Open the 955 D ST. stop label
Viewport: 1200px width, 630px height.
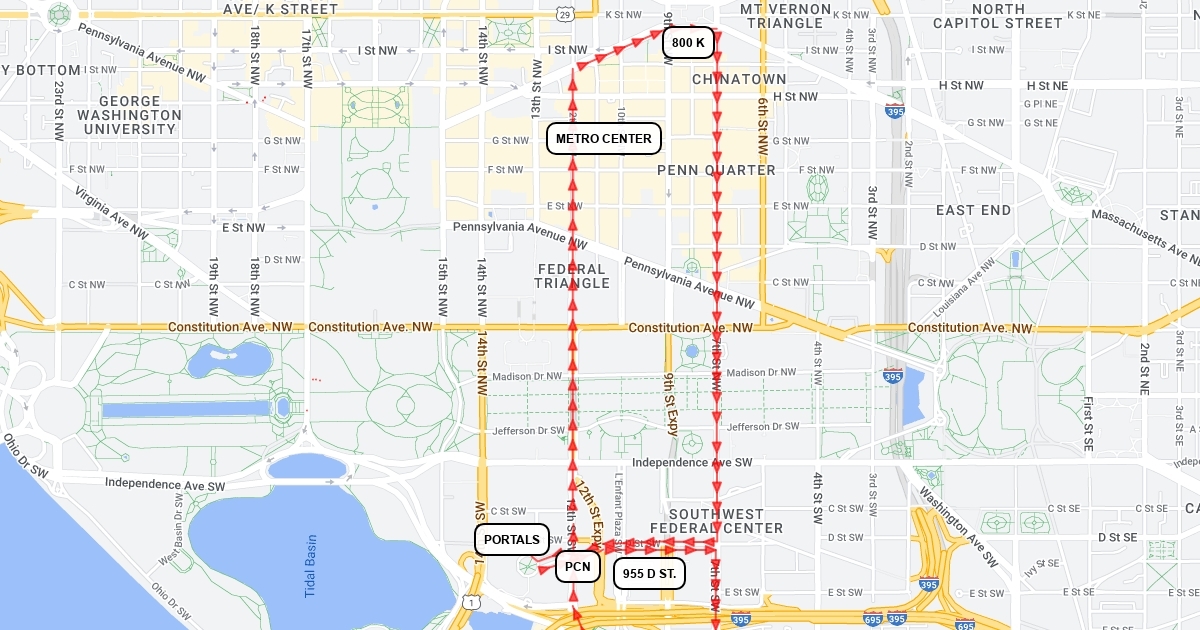[650, 573]
